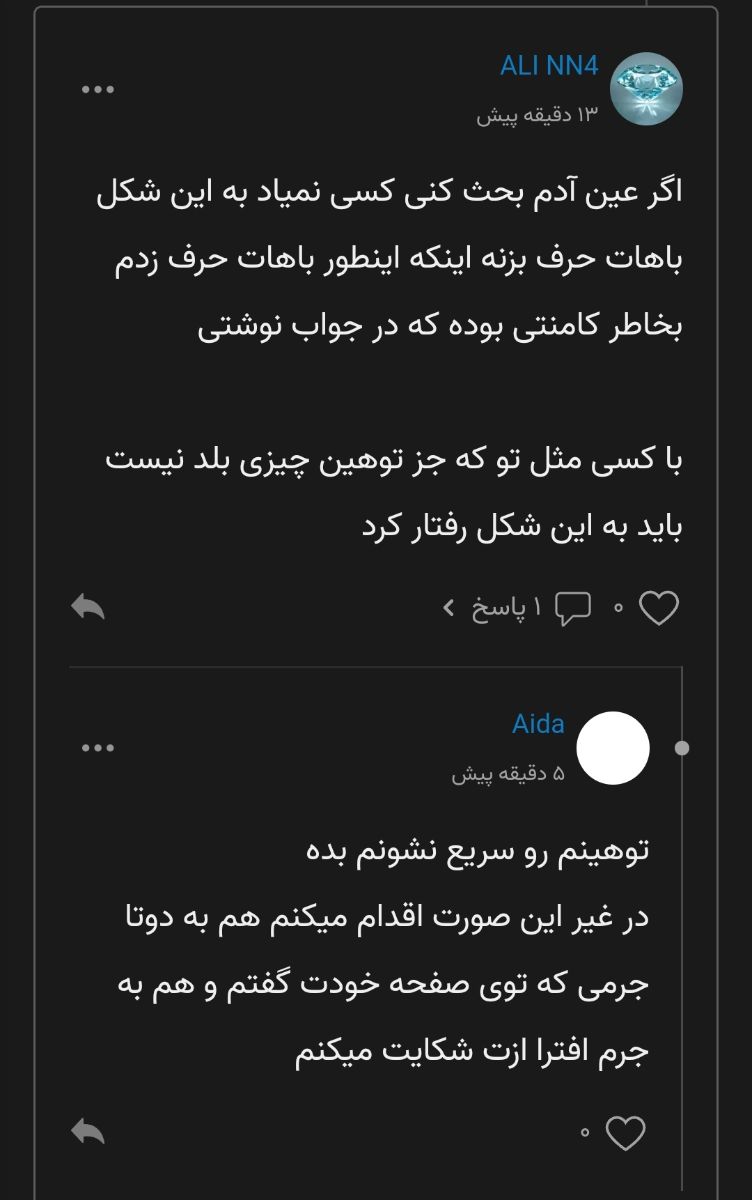The height and width of the screenshot is (1200, 752).
Task: Like ALI NN4's comment
Action: pos(659,608)
